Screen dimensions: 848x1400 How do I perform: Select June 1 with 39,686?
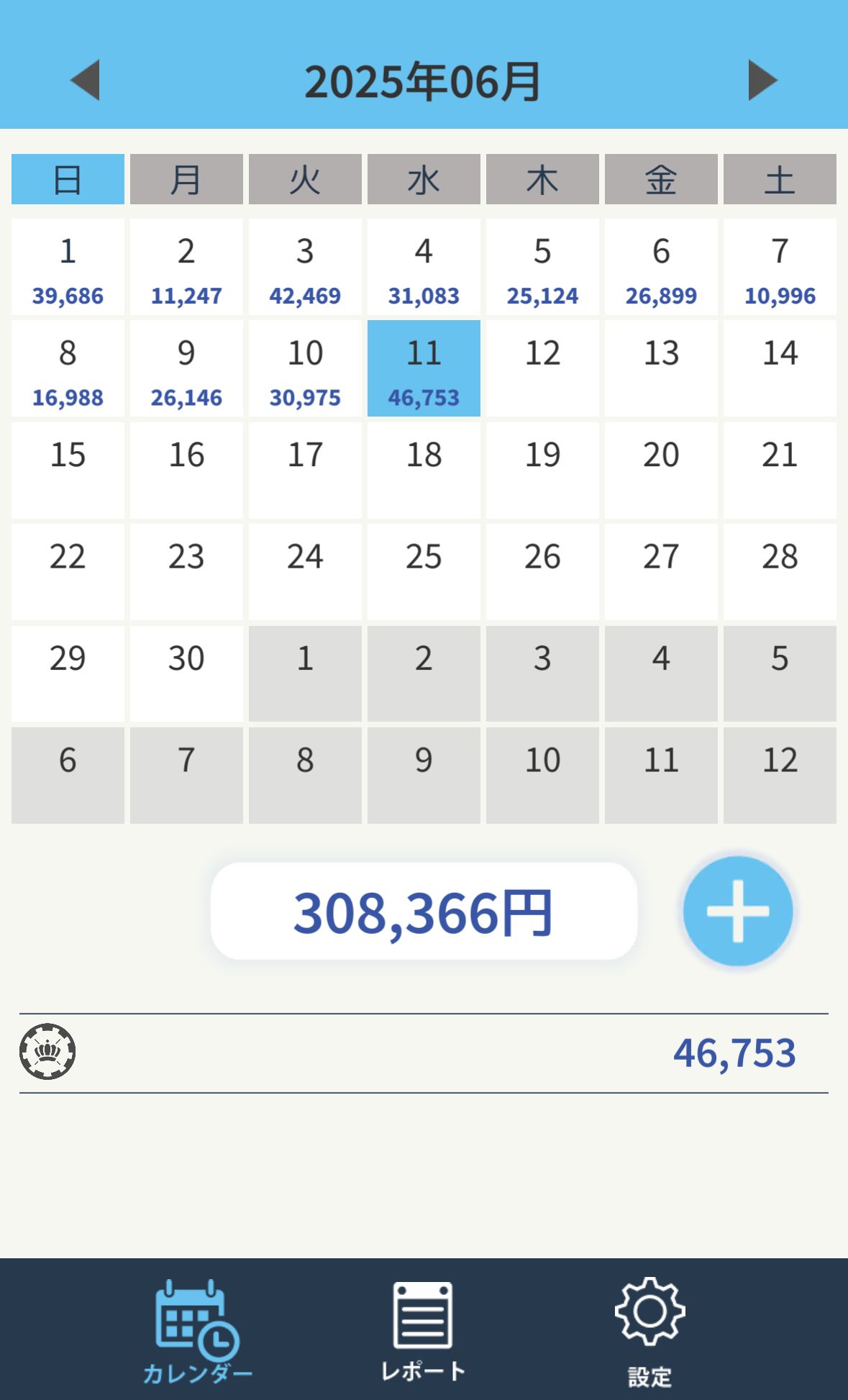(x=68, y=267)
